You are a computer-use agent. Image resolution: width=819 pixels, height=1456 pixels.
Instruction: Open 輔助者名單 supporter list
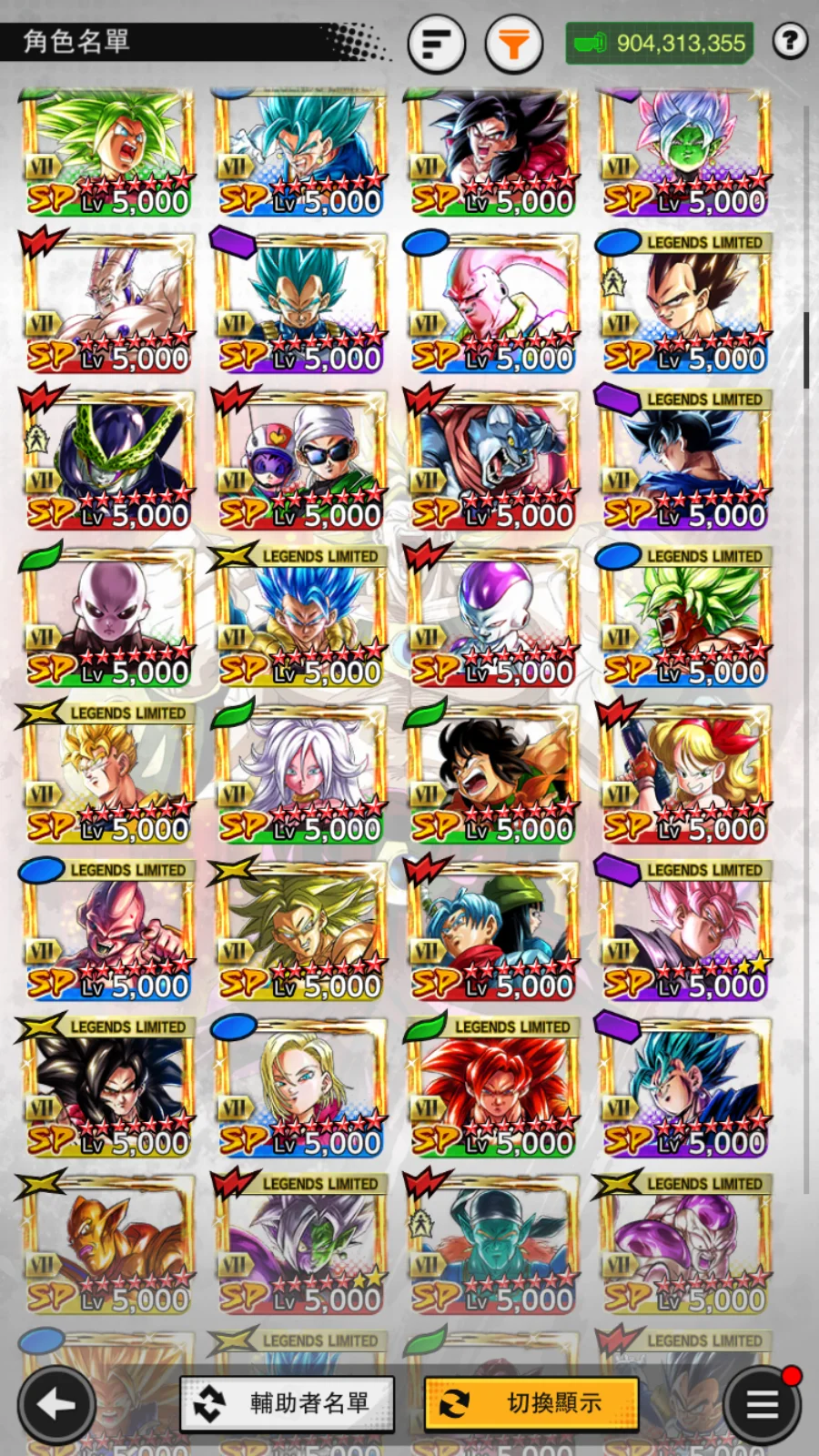point(288,1403)
